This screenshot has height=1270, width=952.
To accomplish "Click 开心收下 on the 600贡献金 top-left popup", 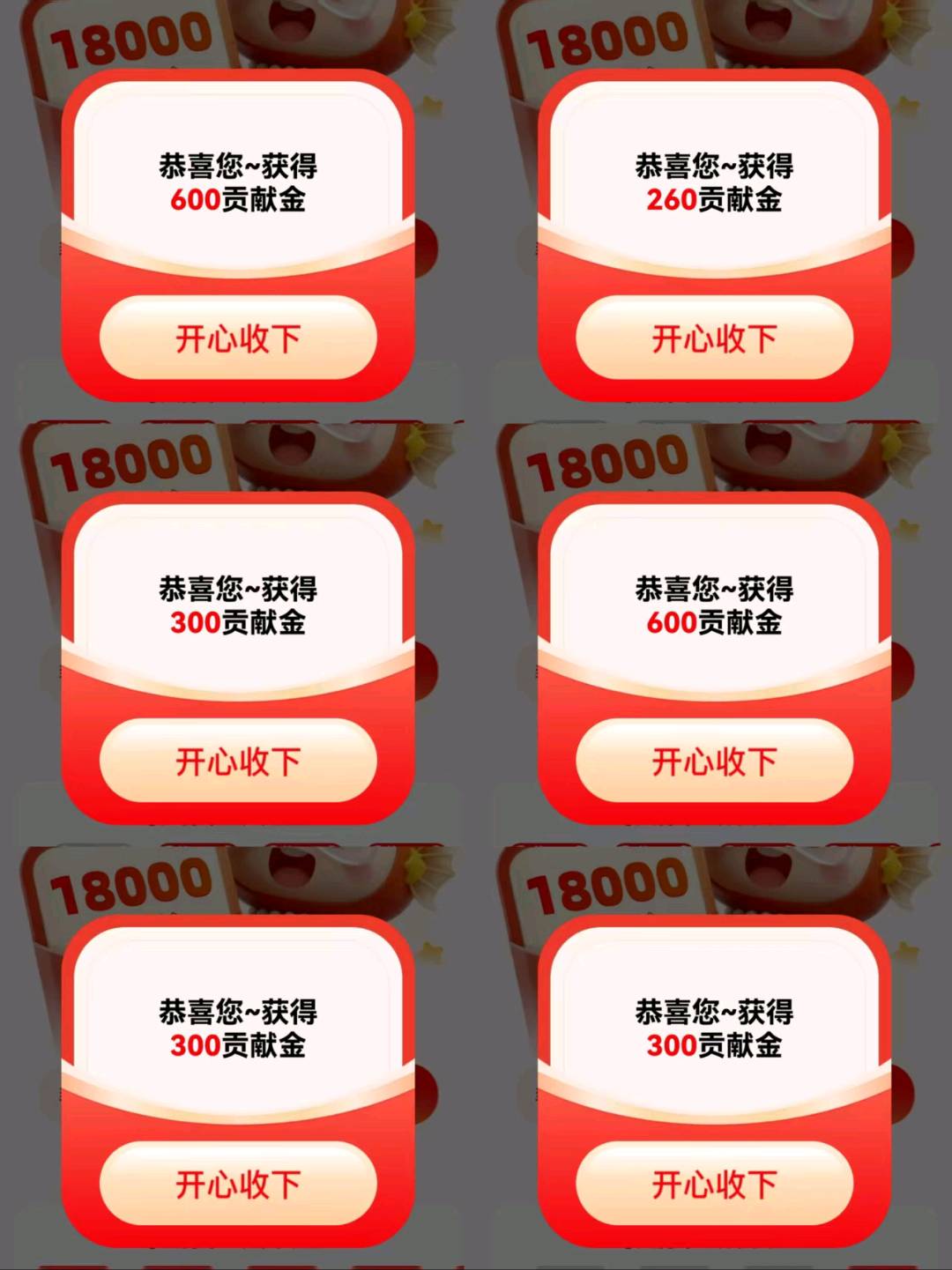I will [x=238, y=338].
